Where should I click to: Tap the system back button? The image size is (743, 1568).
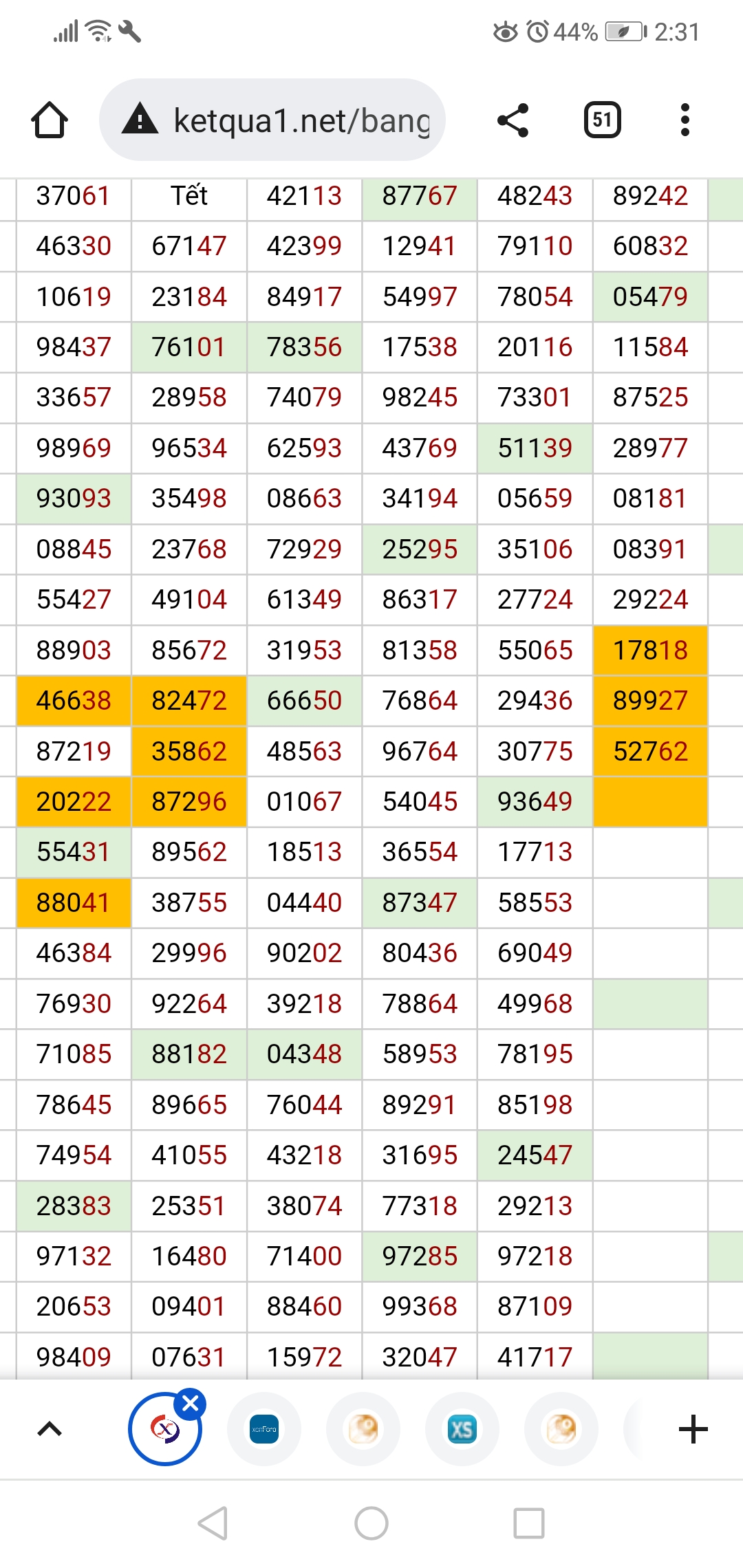coord(213,1523)
